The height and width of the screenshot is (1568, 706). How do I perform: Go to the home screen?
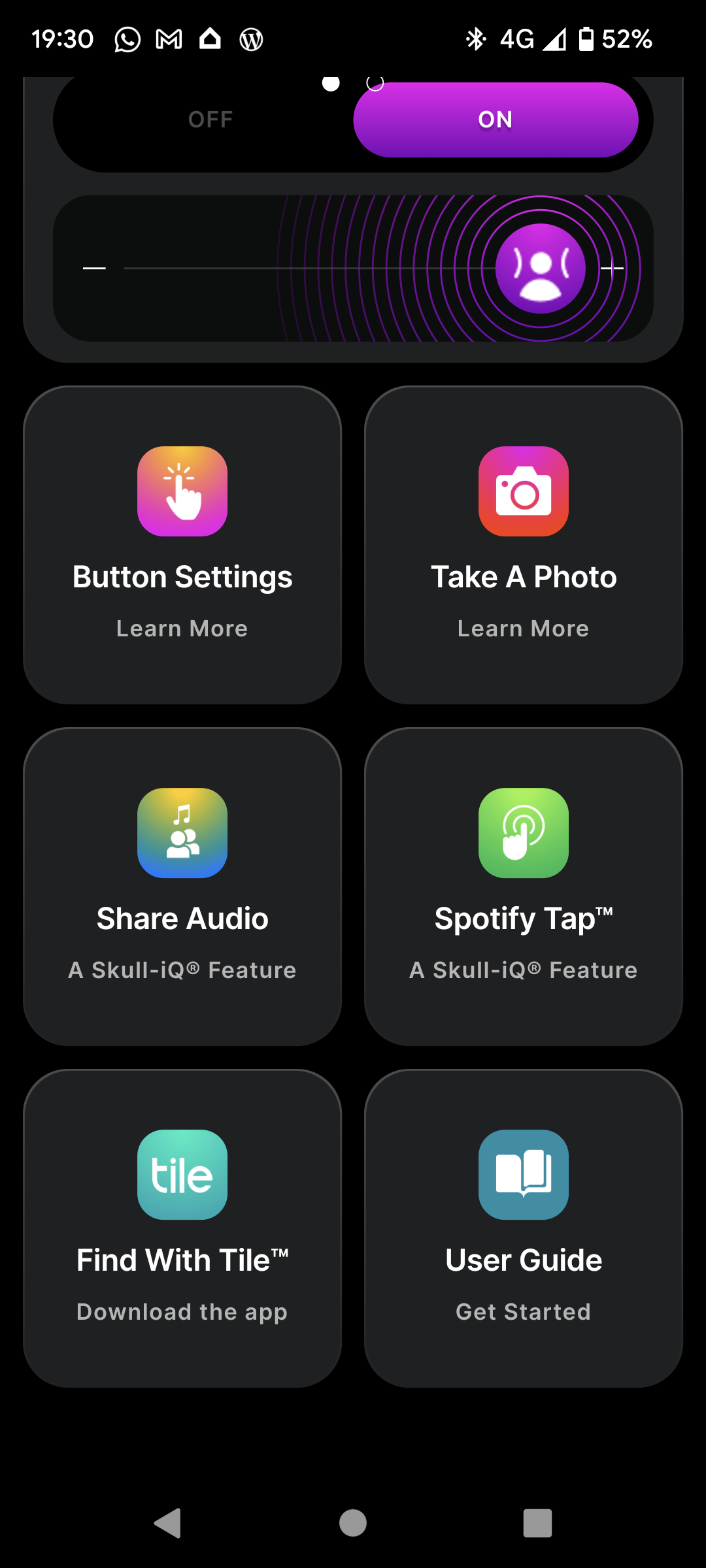click(x=353, y=1524)
